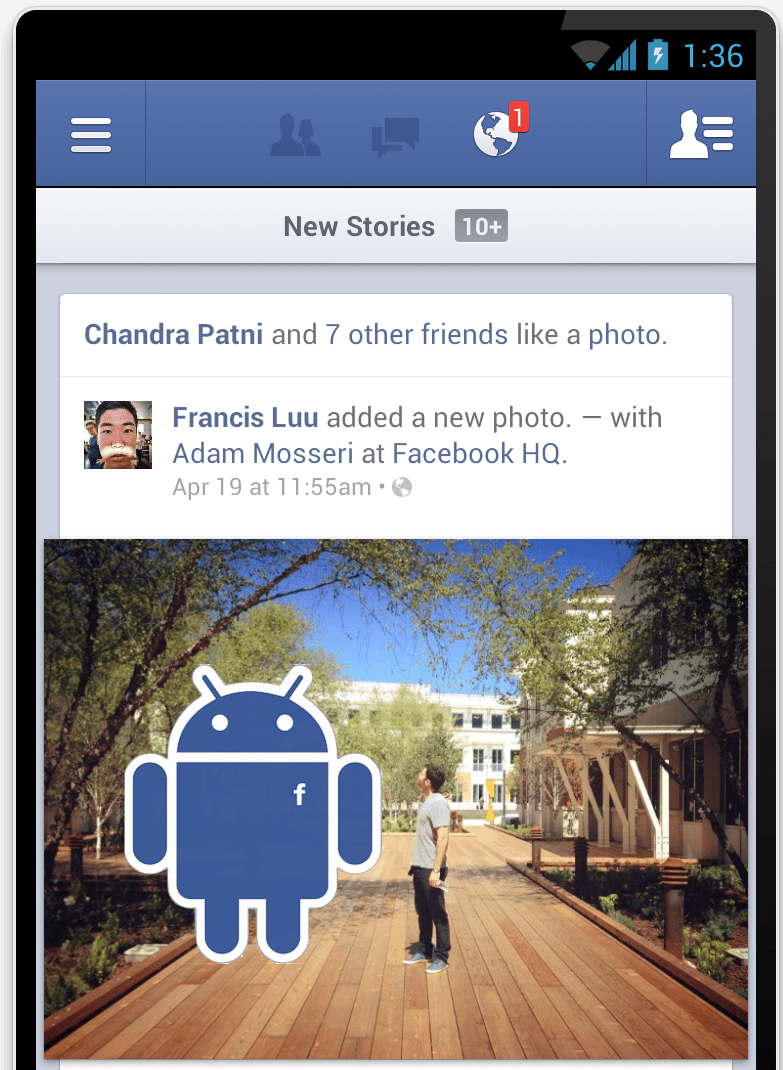
Task: View the 7 other friends
Action: [416, 334]
